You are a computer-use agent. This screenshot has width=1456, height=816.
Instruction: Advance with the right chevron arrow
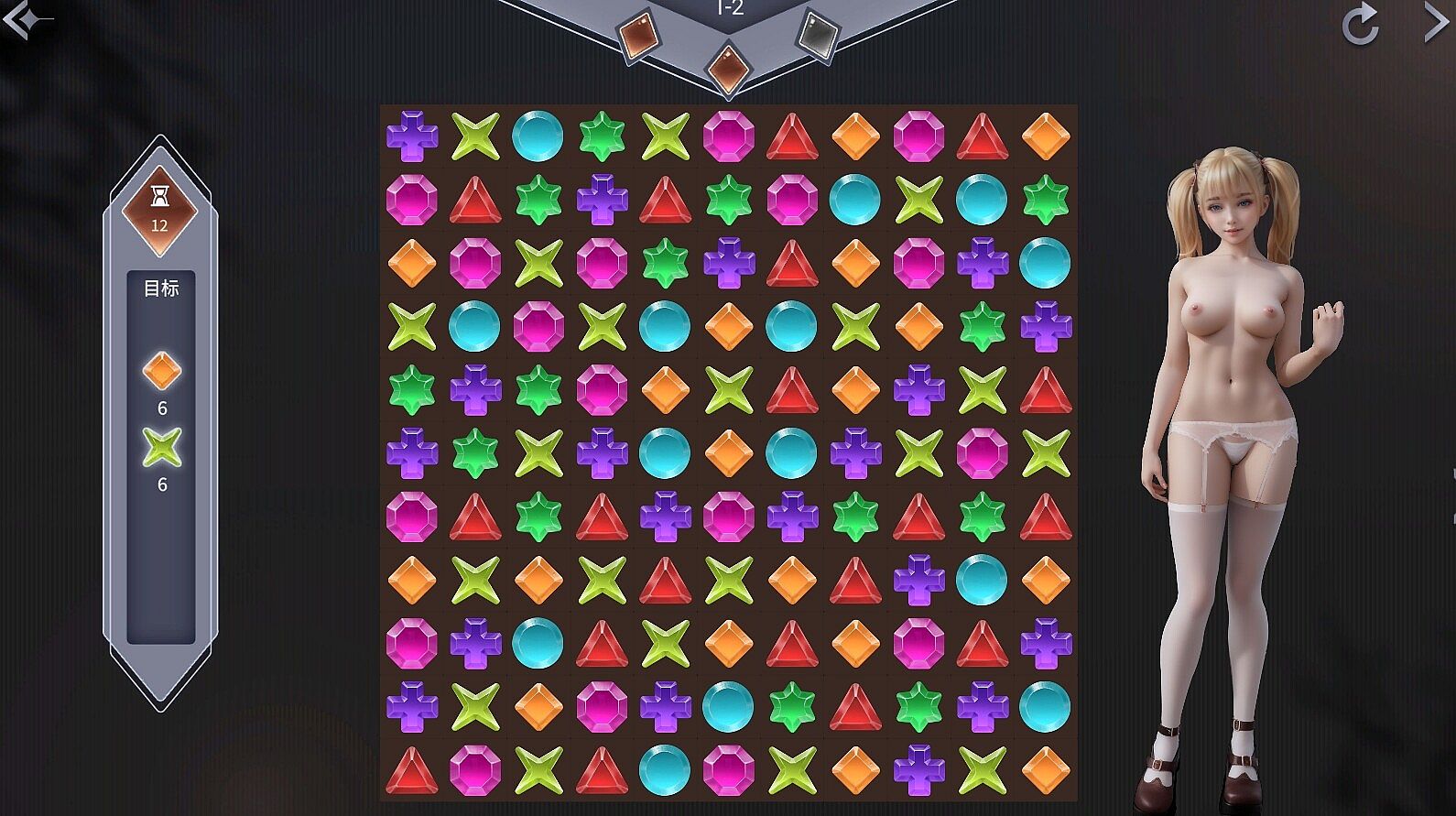pos(1436,22)
